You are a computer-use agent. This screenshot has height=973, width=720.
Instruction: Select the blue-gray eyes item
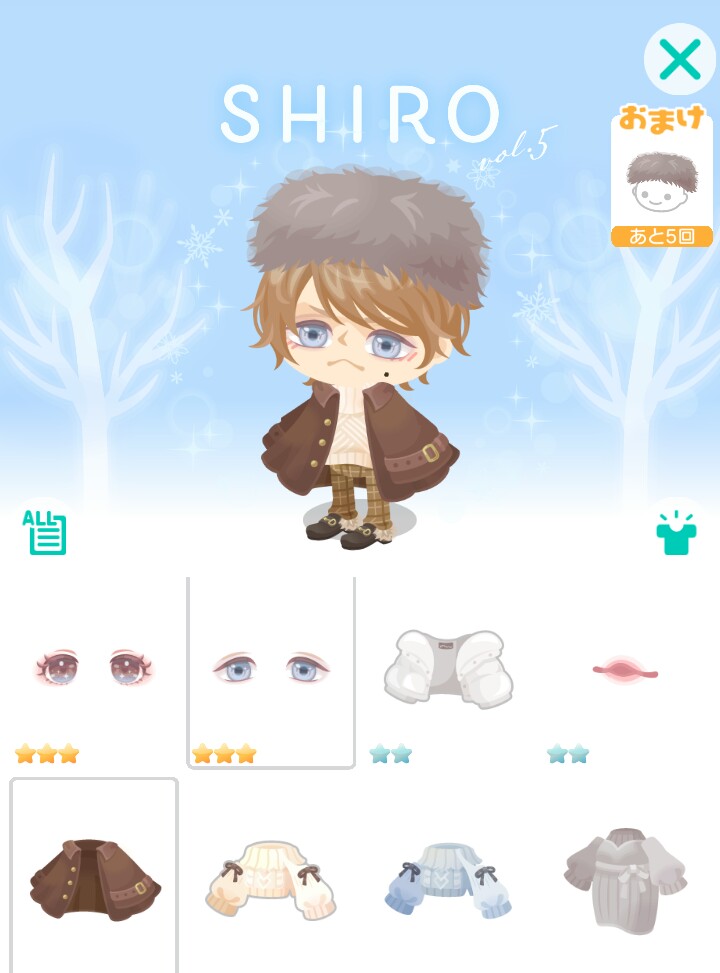click(x=271, y=668)
